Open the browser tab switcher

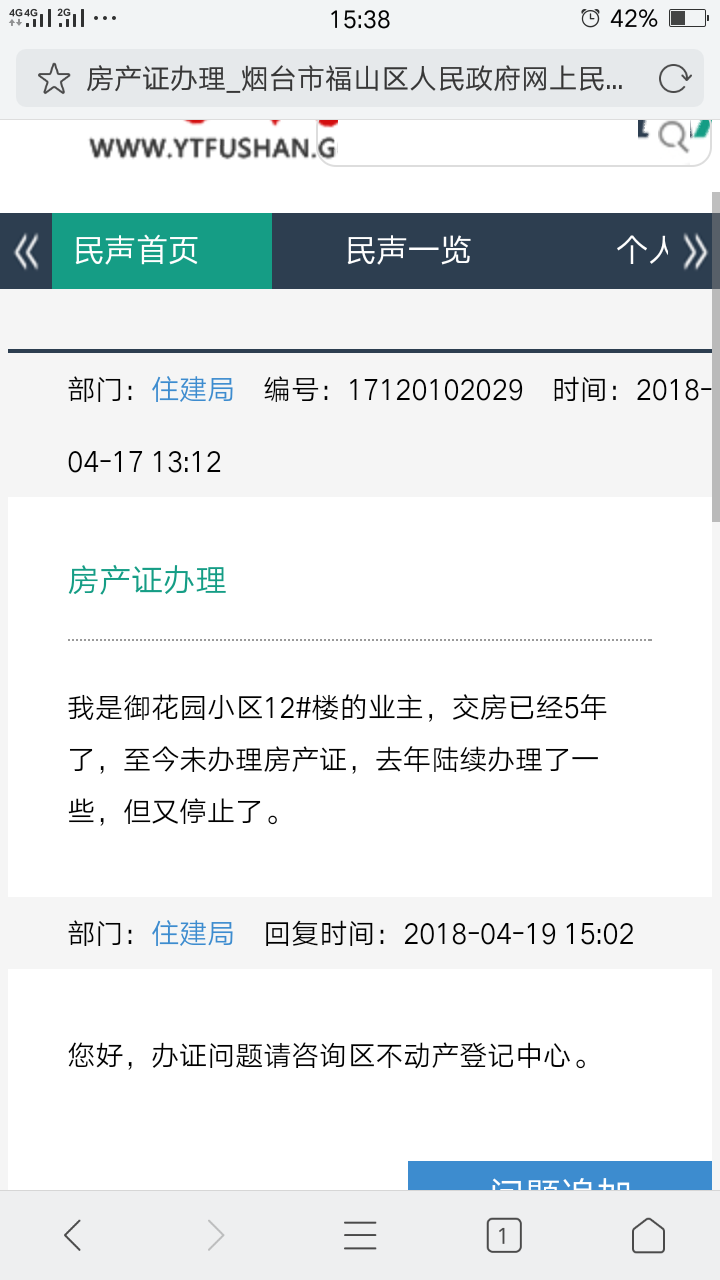504,1236
